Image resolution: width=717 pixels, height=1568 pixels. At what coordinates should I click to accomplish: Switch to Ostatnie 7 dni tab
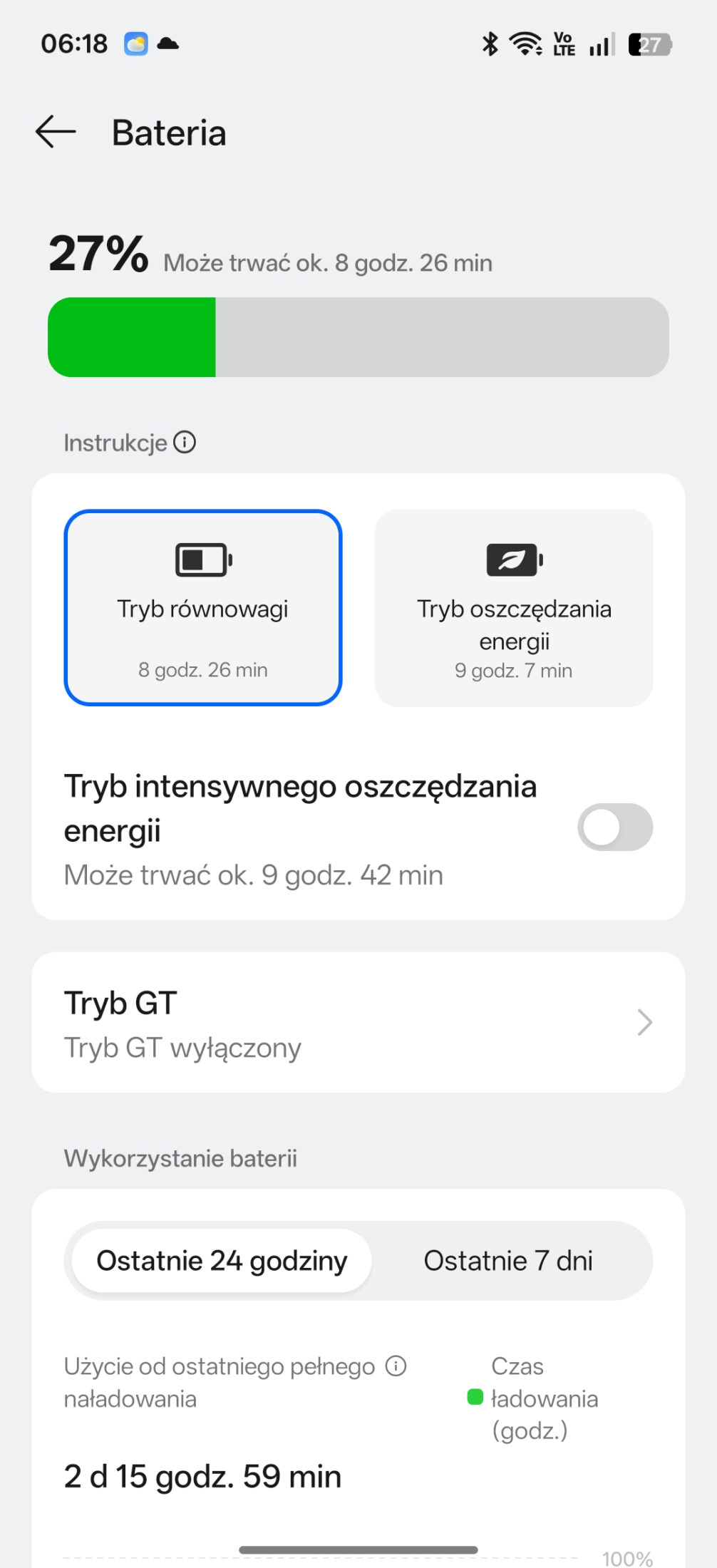coord(507,1261)
